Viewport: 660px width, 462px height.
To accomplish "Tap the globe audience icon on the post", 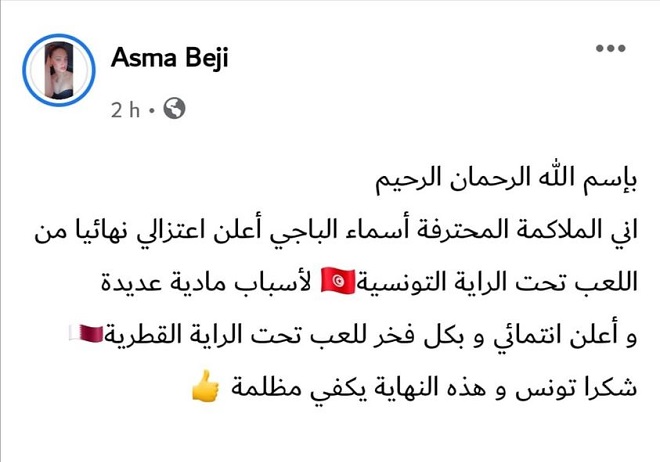I will (x=175, y=109).
